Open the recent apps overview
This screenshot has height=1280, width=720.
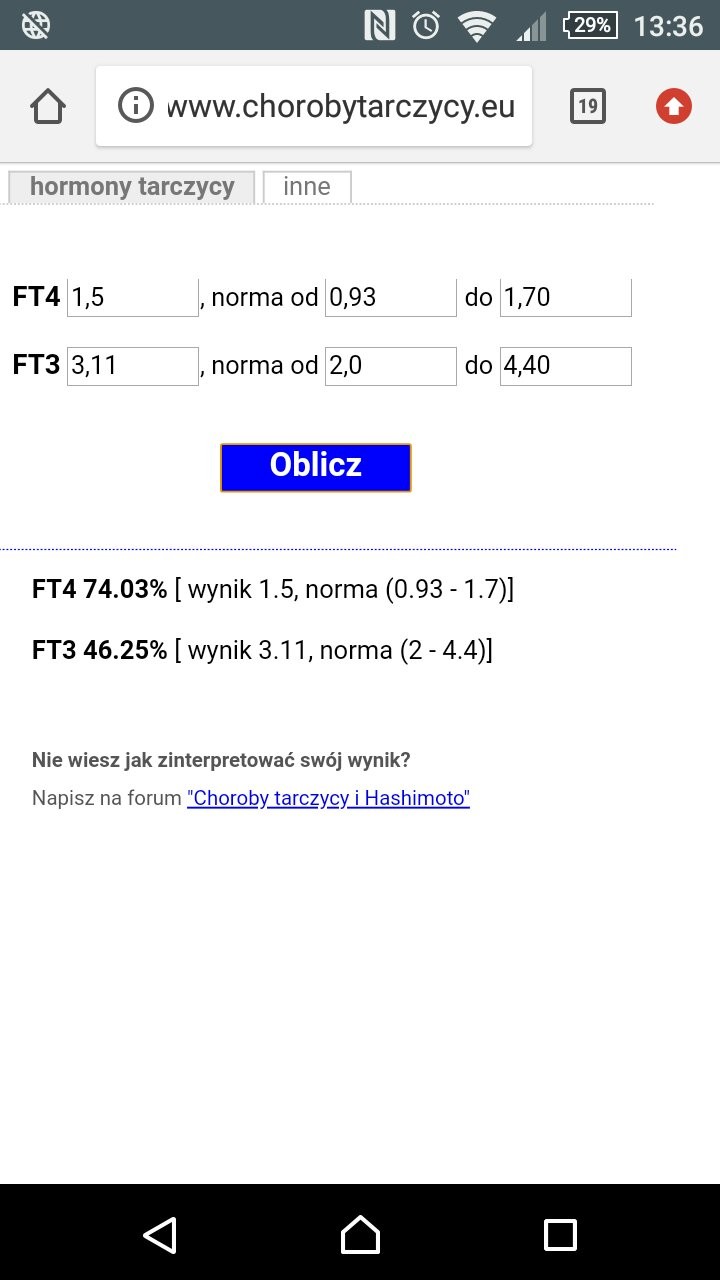coord(560,1235)
